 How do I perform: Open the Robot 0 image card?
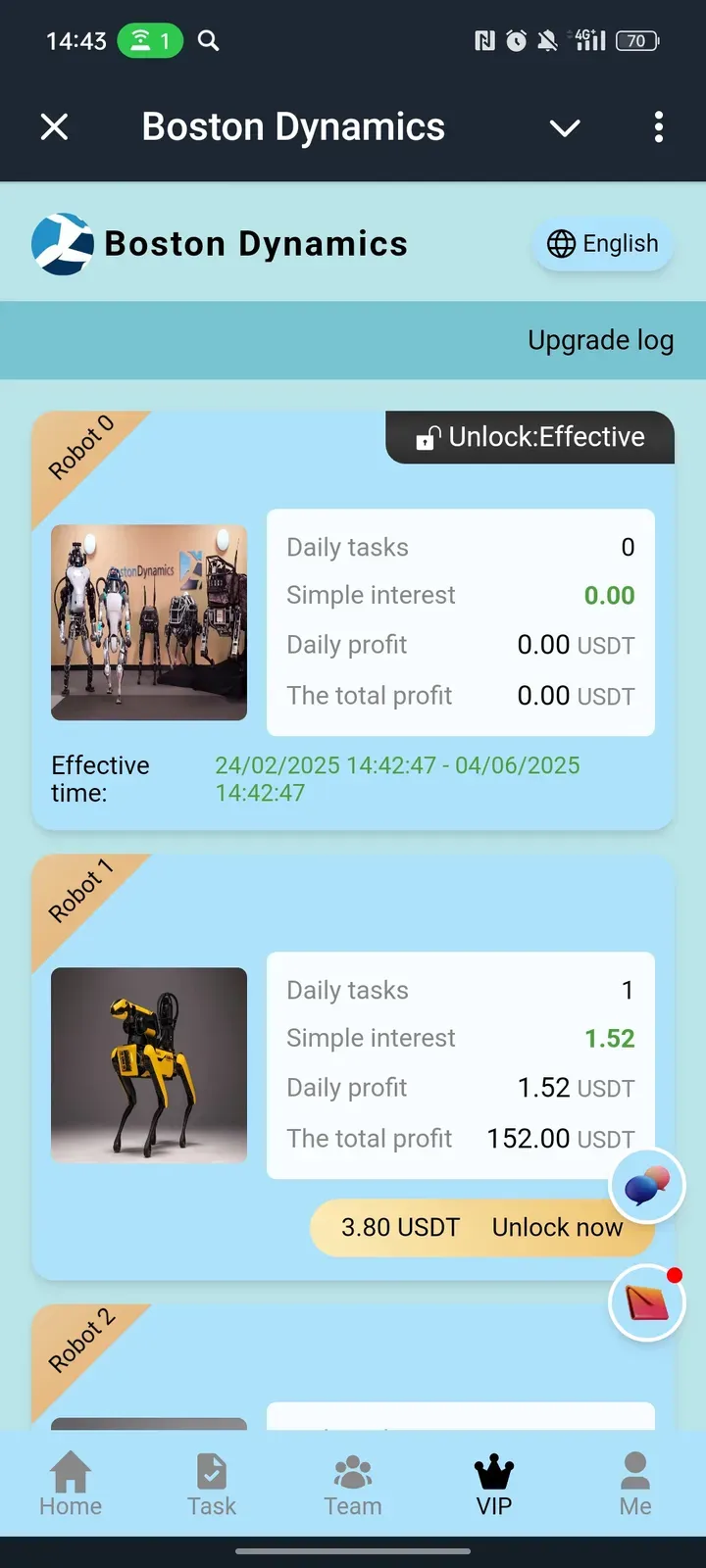tap(149, 622)
